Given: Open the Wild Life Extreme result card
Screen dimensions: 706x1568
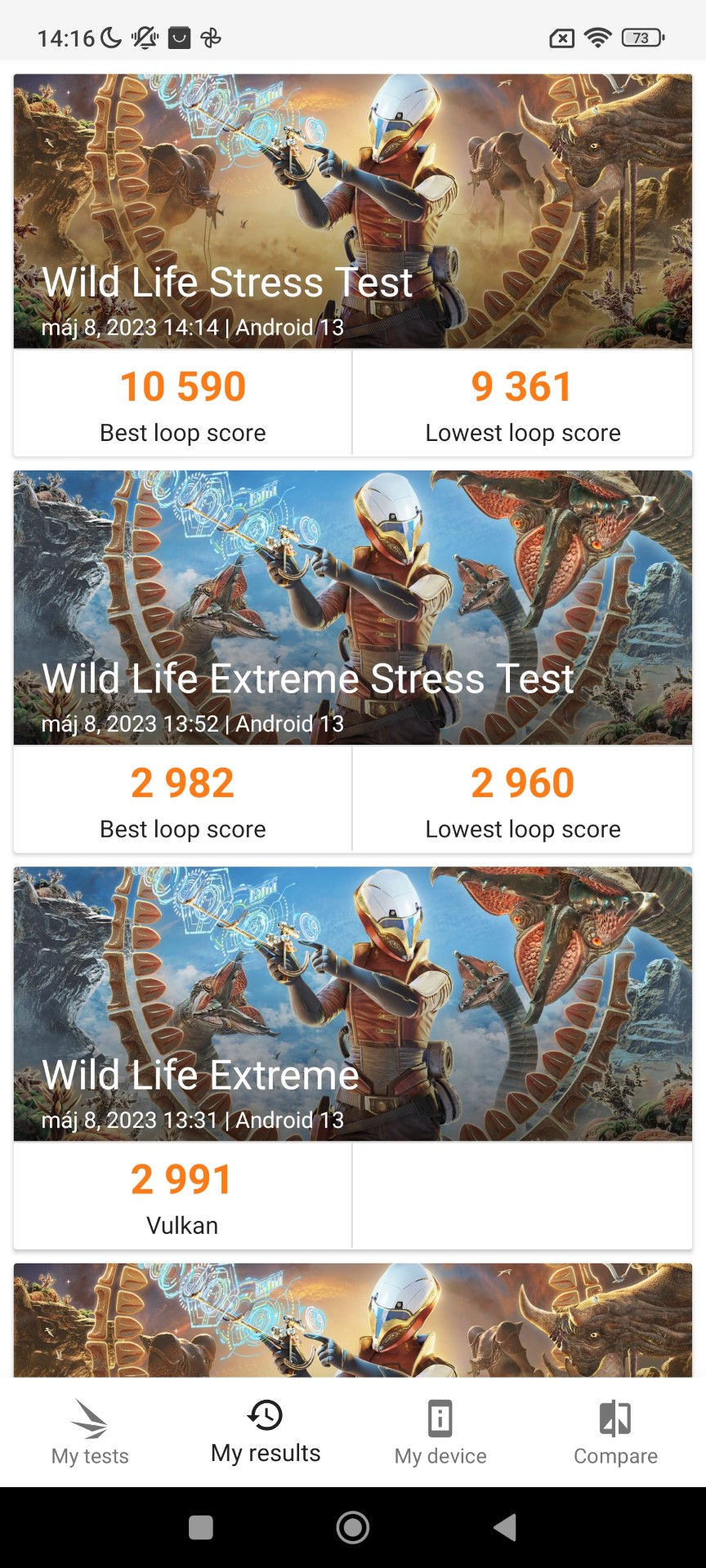Looking at the screenshot, I should [x=353, y=1058].
